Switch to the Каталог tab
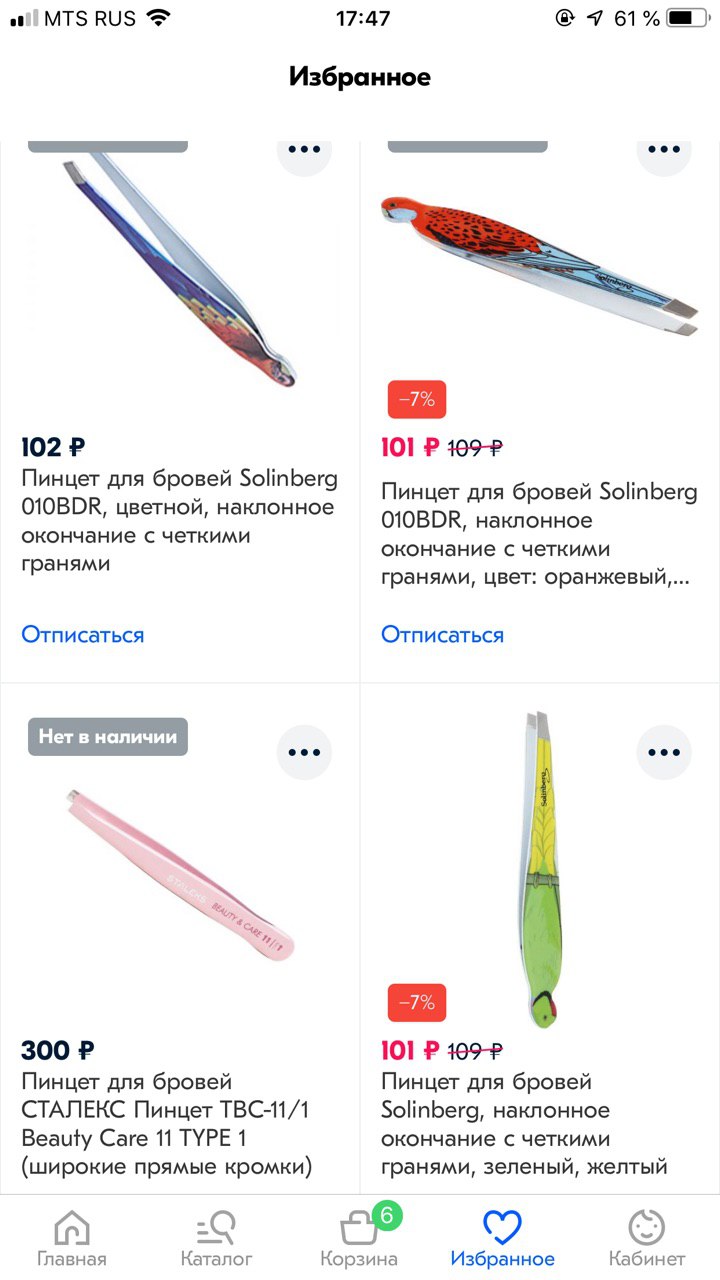Image resolution: width=720 pixels, height=1280 pixels. (216, 1238)
